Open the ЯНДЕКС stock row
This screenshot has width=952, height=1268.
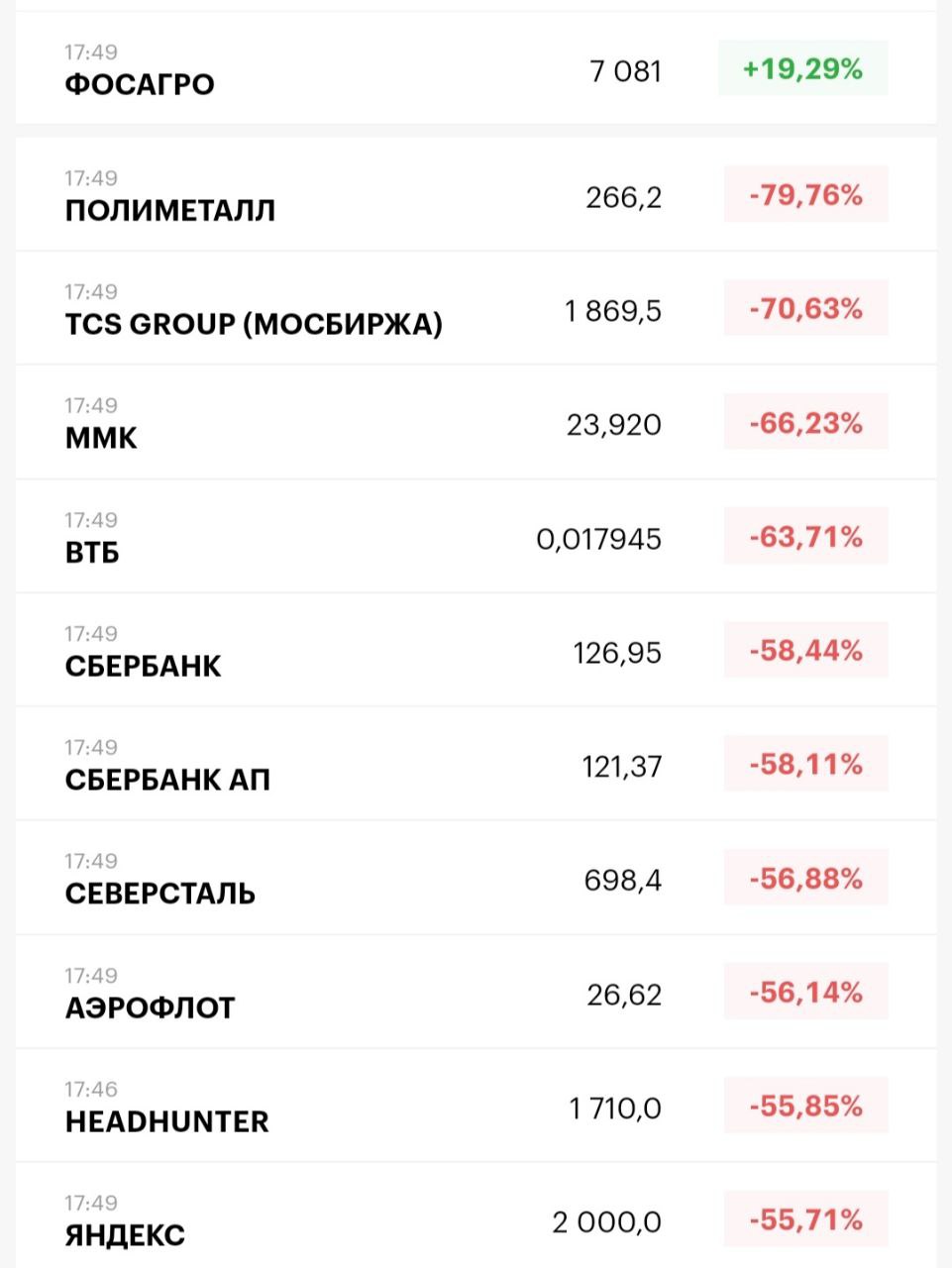pos(125,1235)
